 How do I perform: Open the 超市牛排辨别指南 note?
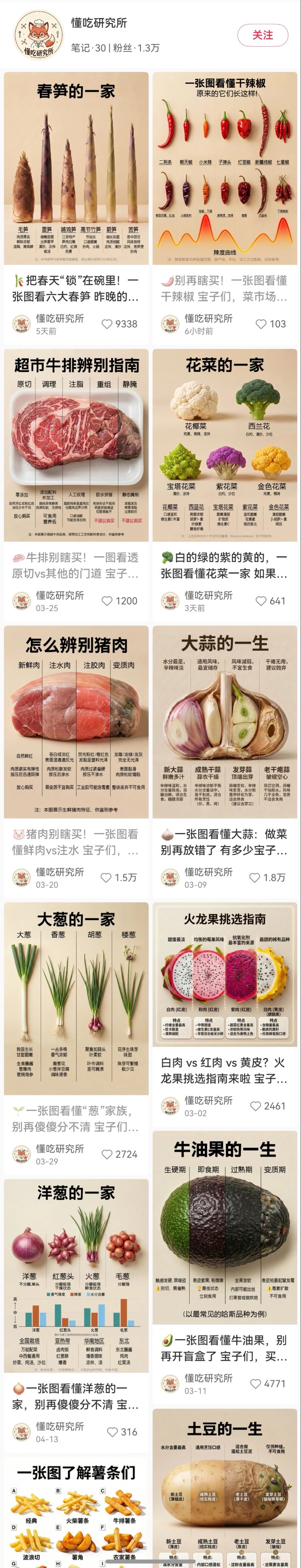point(76,445)
